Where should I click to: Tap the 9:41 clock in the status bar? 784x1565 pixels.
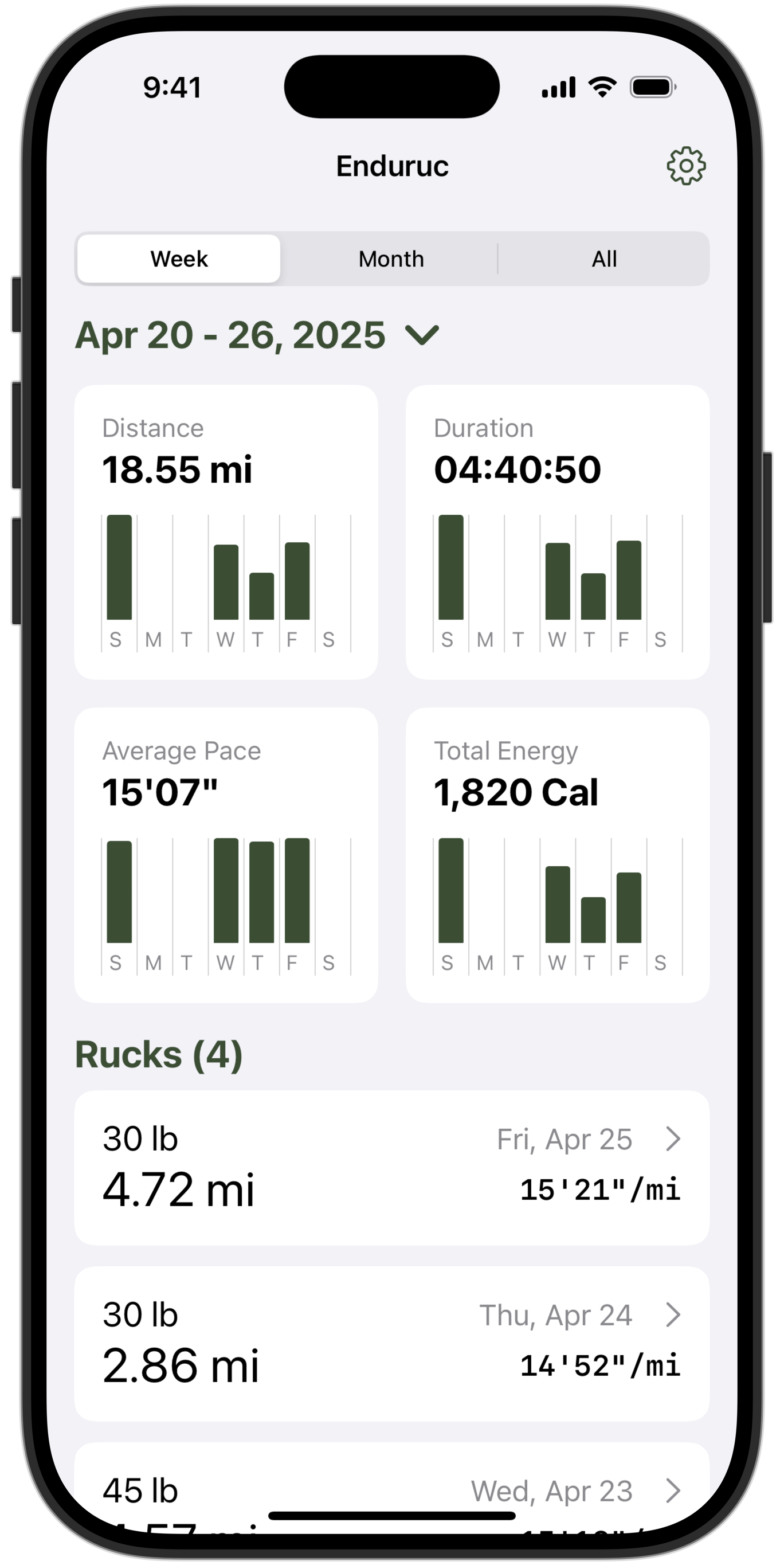[x=171, y=87]
